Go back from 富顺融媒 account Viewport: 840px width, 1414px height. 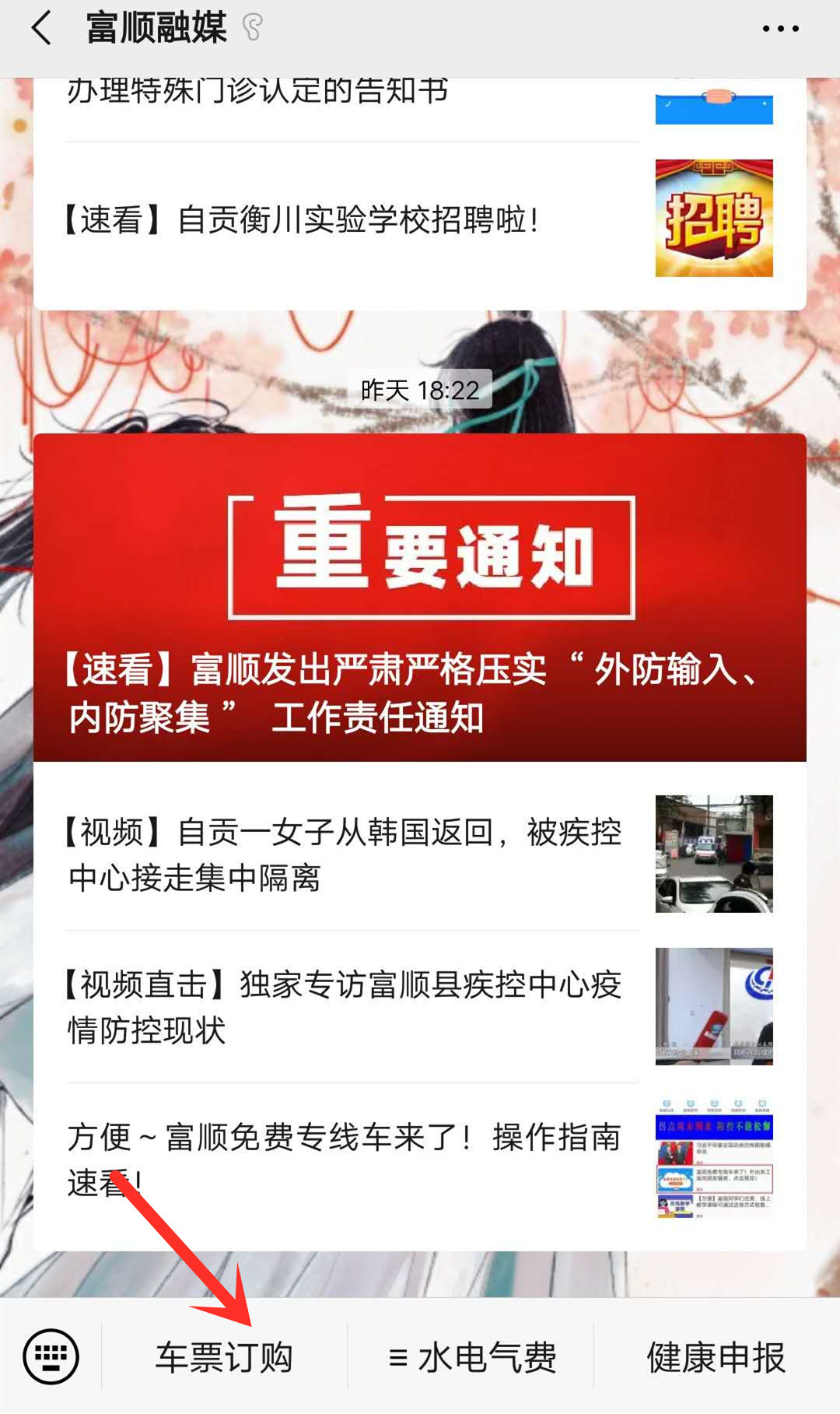point(41,29)
